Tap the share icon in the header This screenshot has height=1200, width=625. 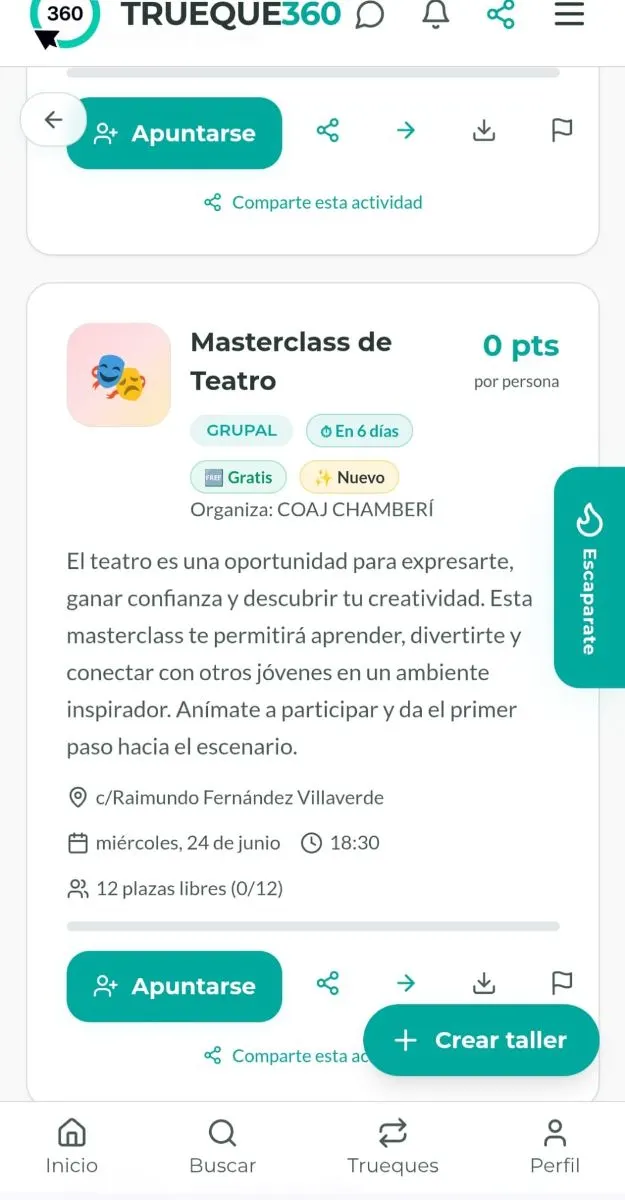pos(501,15)
